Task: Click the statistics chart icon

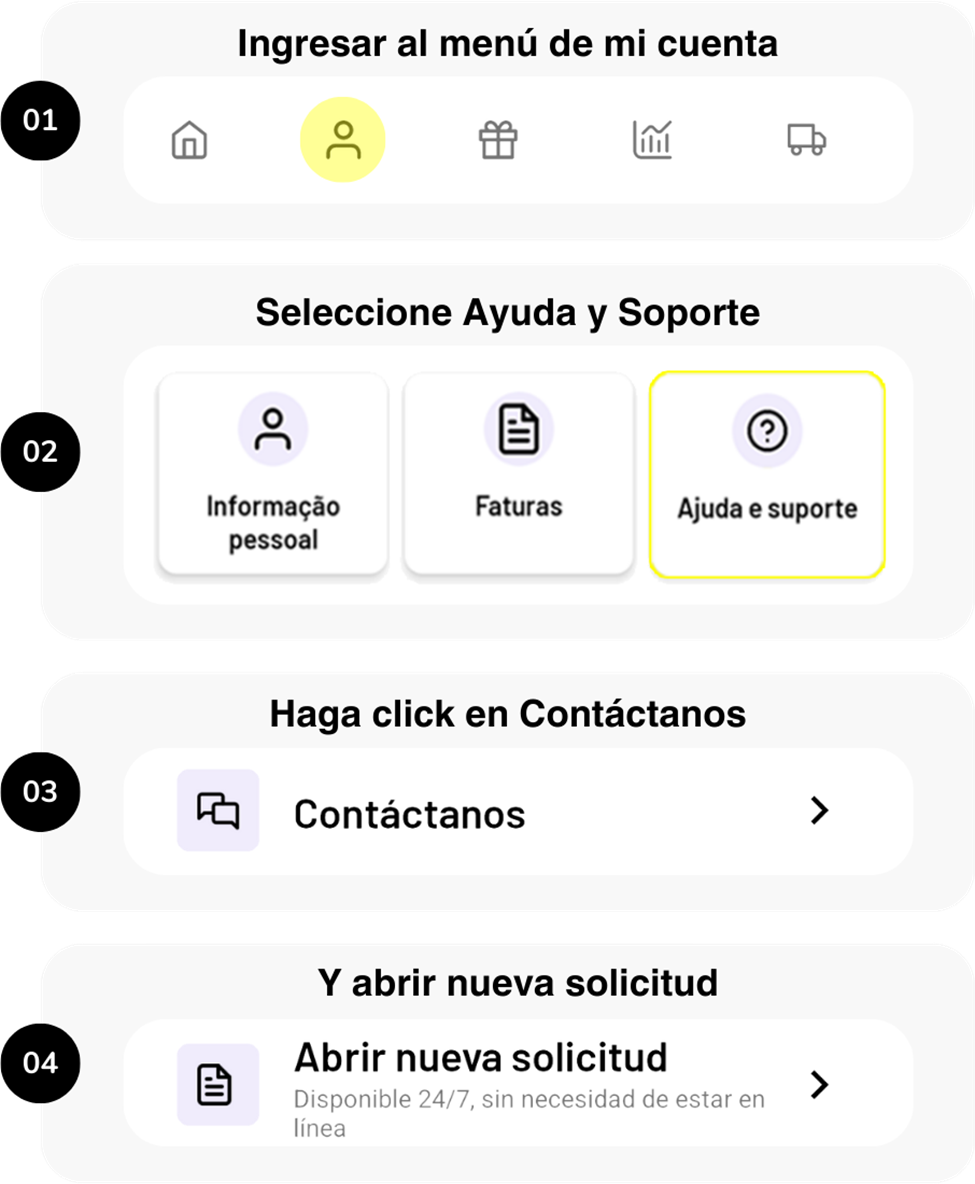Action: tap(652, 140)
